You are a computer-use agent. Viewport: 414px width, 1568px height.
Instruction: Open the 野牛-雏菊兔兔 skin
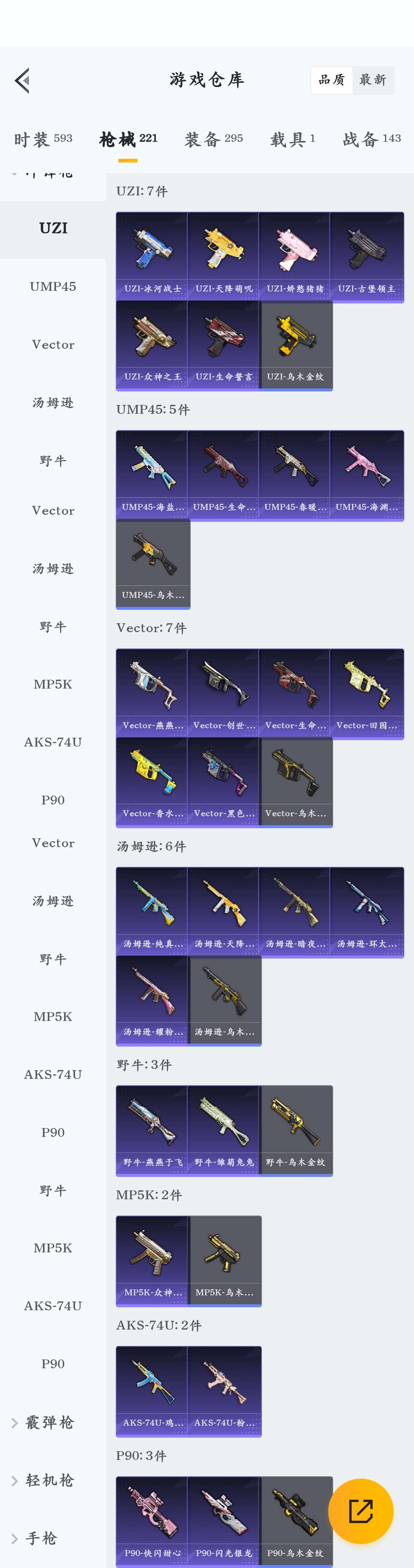pos(224,1129)
